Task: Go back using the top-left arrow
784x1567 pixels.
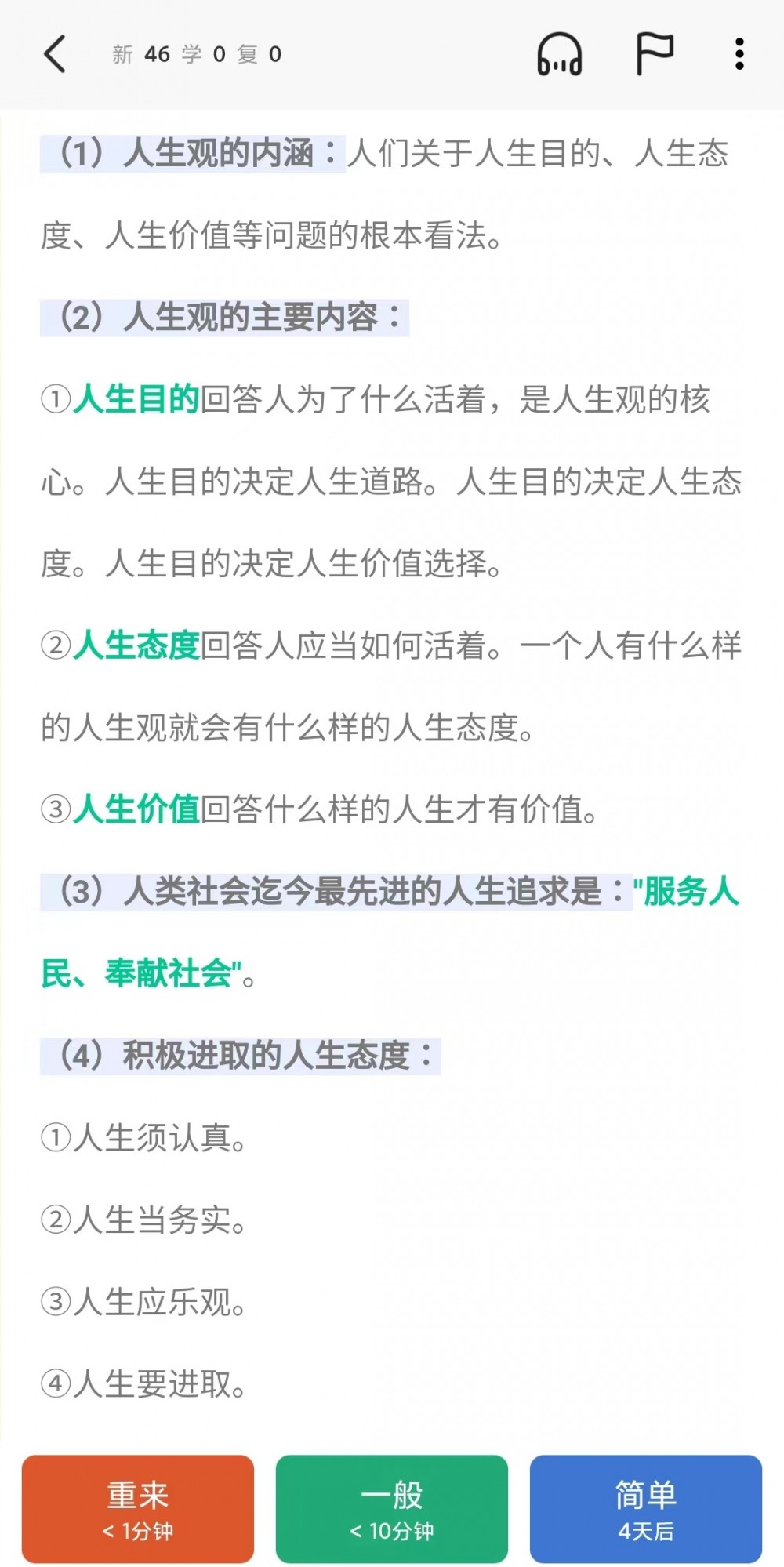Action: (x=55, y=54)
